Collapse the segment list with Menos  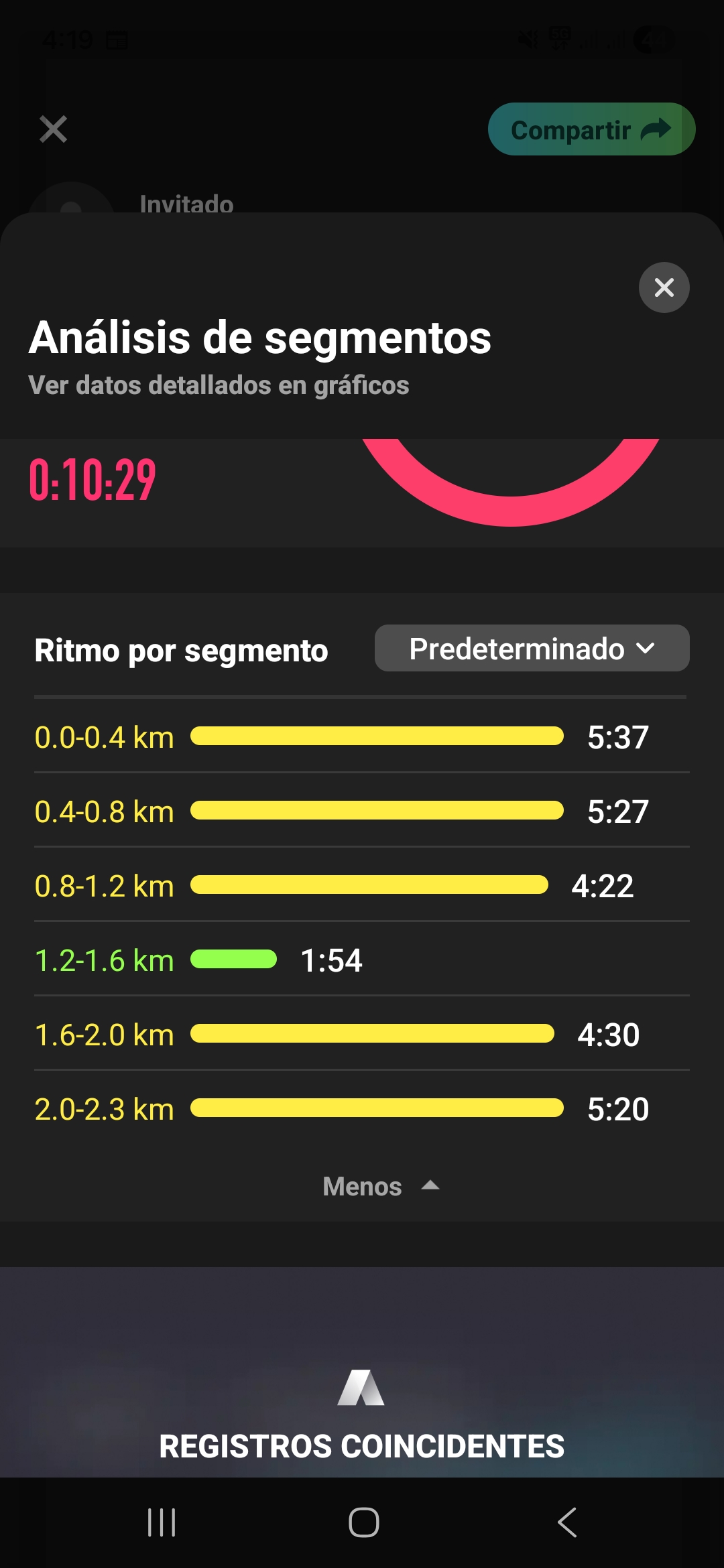380,1186
